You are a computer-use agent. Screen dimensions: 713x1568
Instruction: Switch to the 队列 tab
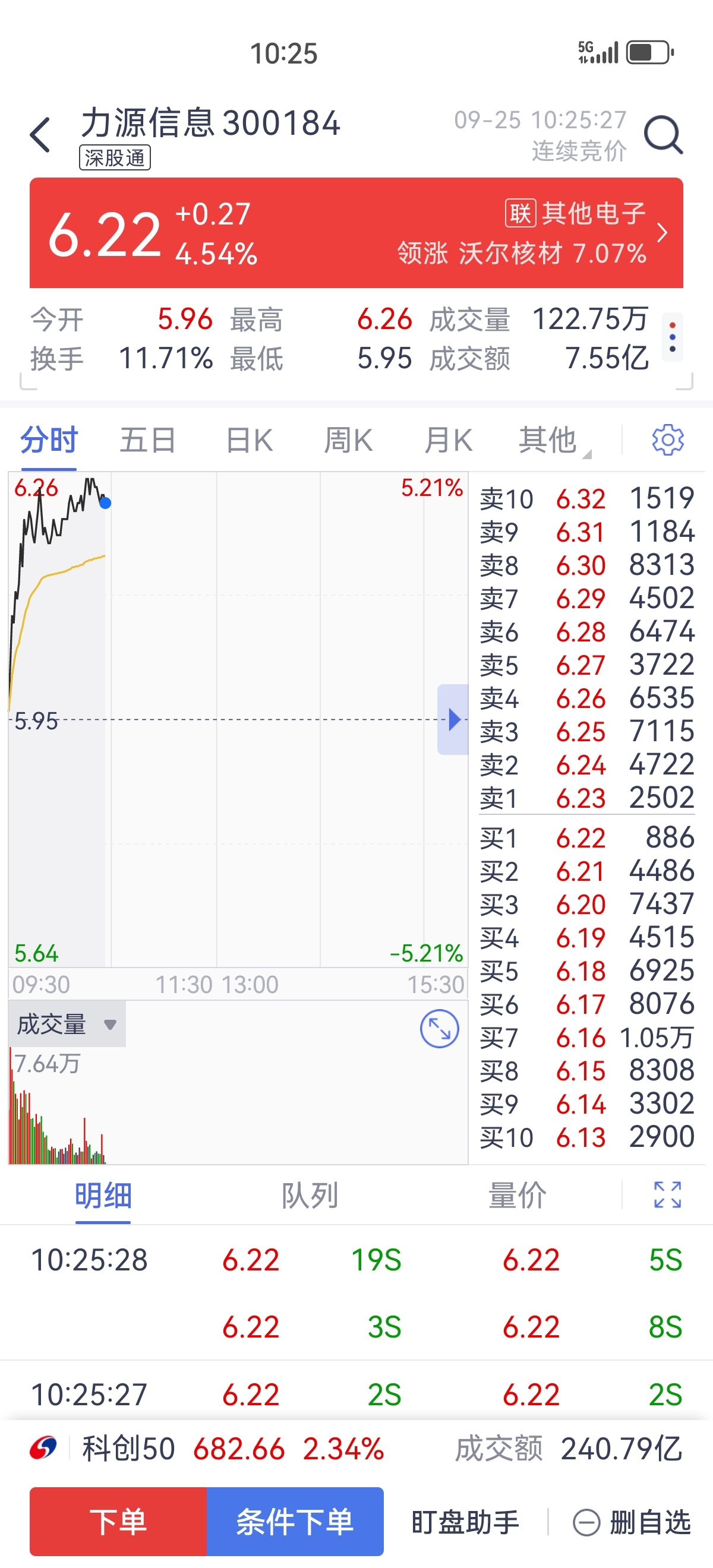(x=310, y=1195)
